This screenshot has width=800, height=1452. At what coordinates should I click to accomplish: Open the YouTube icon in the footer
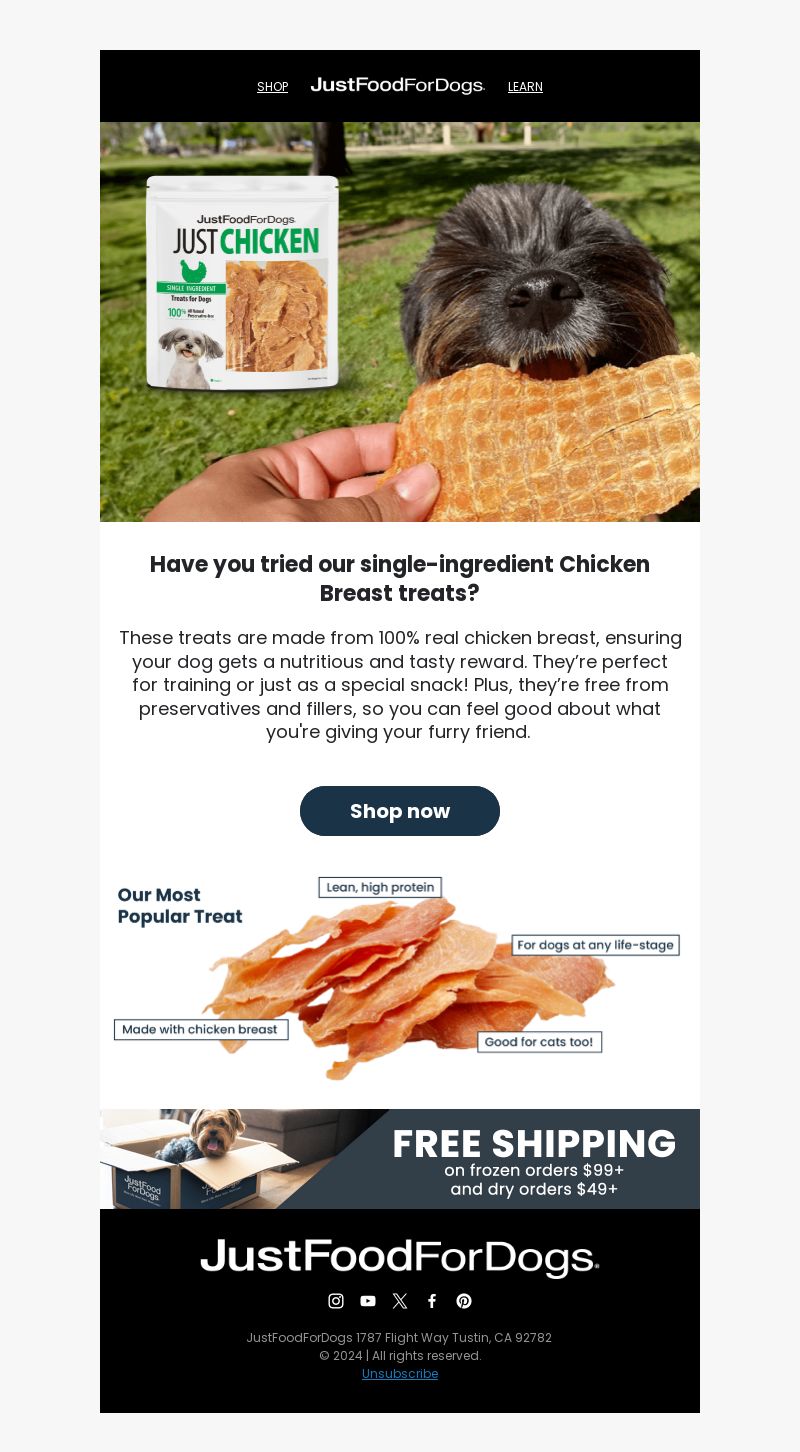[x=368, y=1301]
